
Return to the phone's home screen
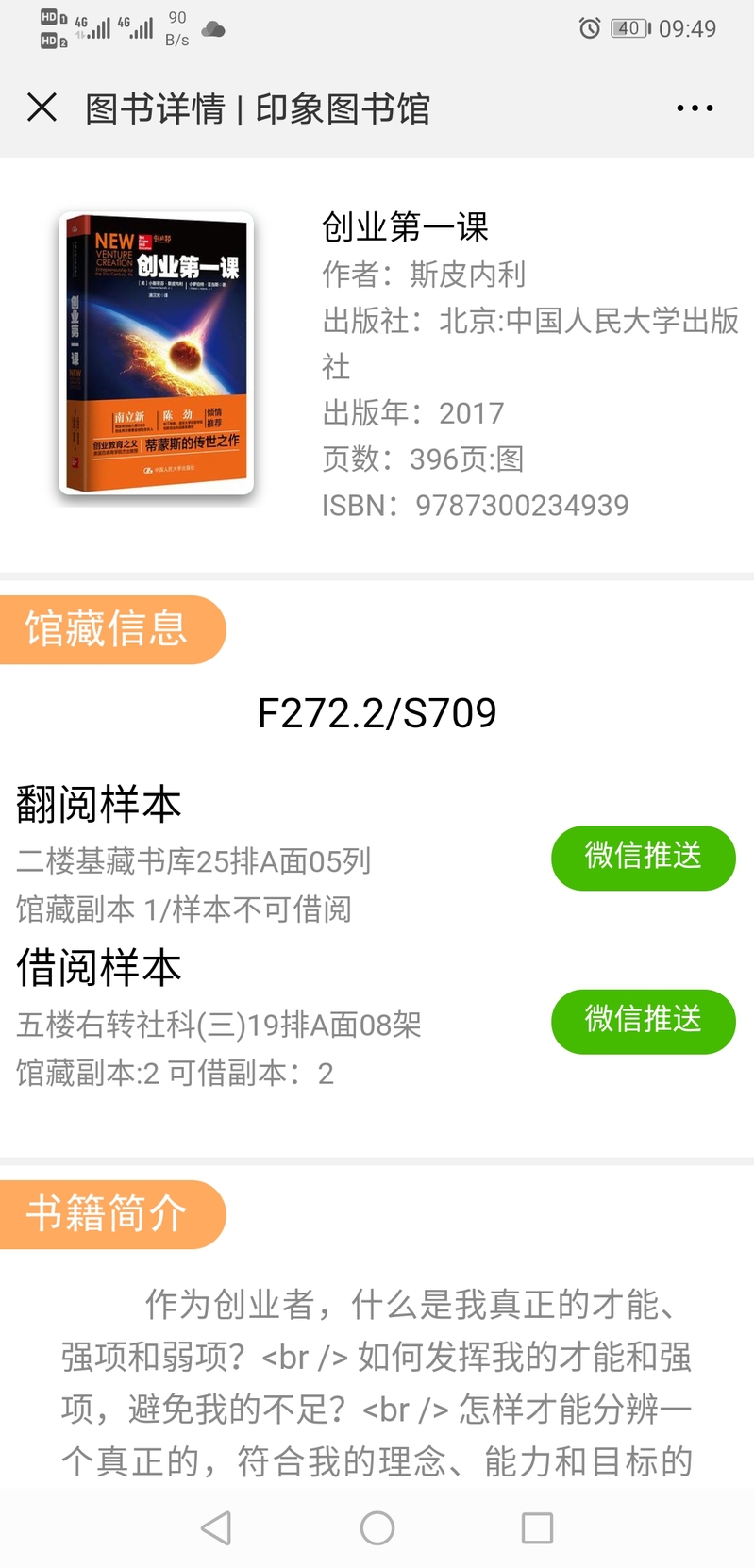point(377,1527)
